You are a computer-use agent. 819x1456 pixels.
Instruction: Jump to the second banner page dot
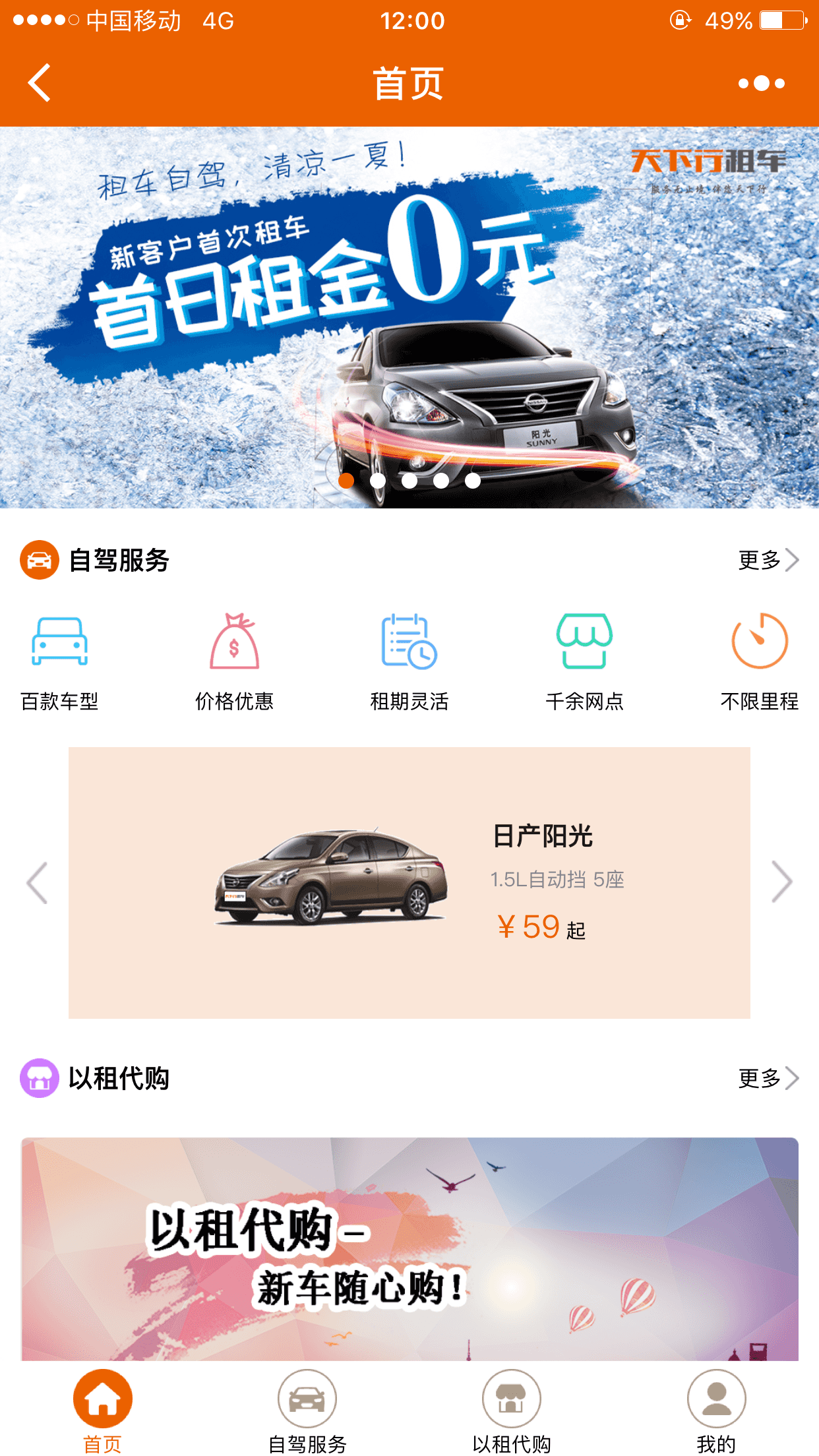tap(378, 481)
